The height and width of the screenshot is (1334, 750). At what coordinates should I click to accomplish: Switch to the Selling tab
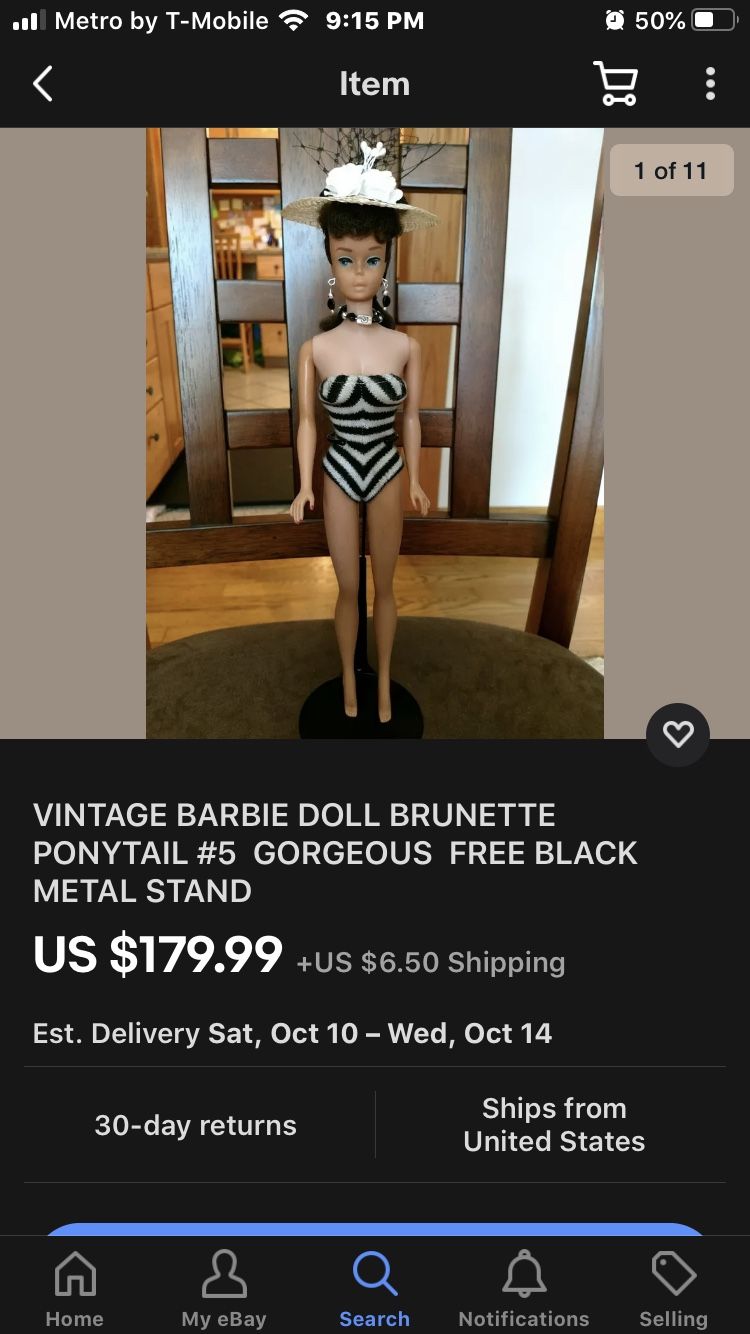click(673, 1286)
